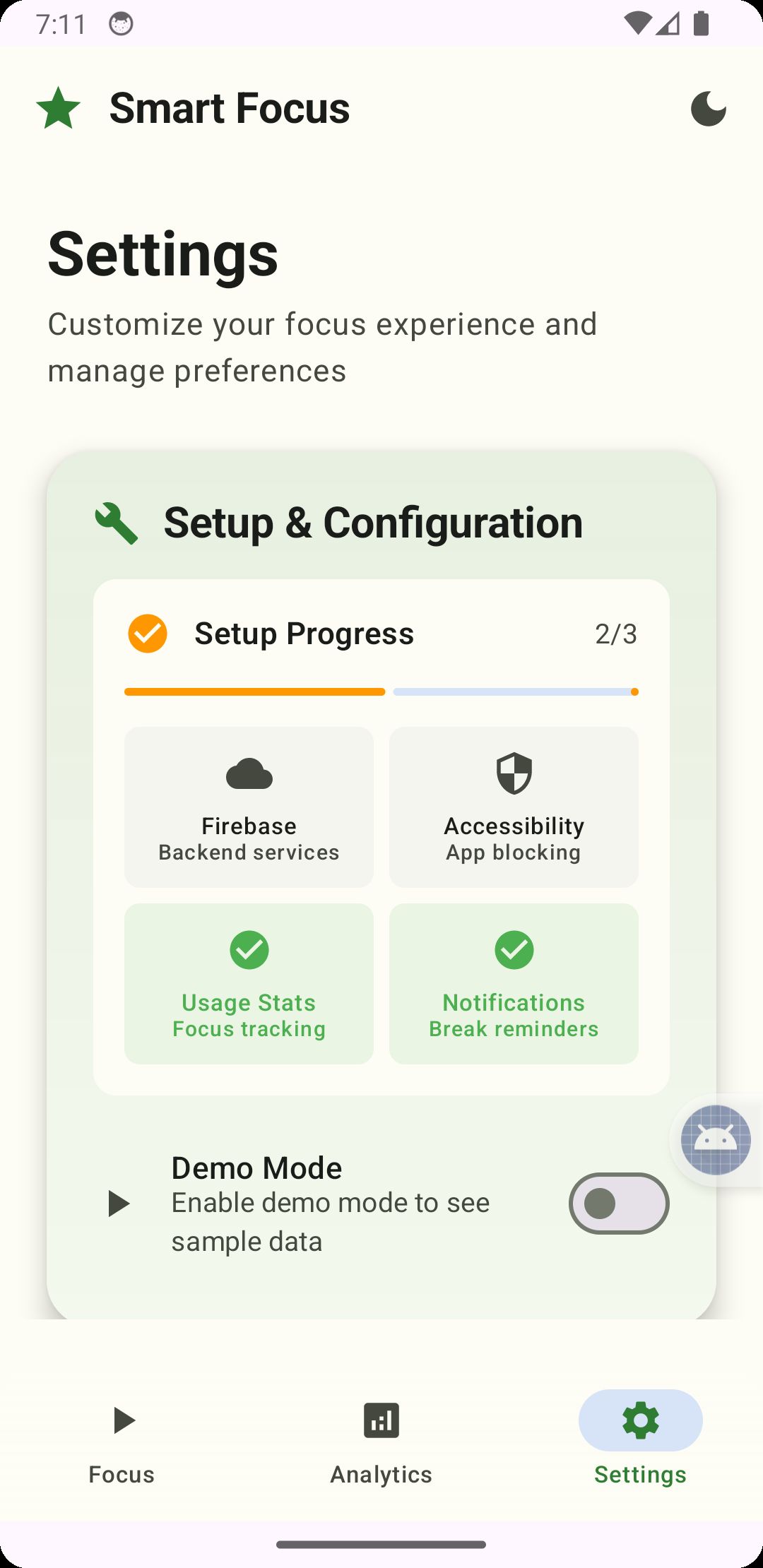Enable the Demo Mode switch
This screenshot has height=1568, width=763.
(618, 1204)
